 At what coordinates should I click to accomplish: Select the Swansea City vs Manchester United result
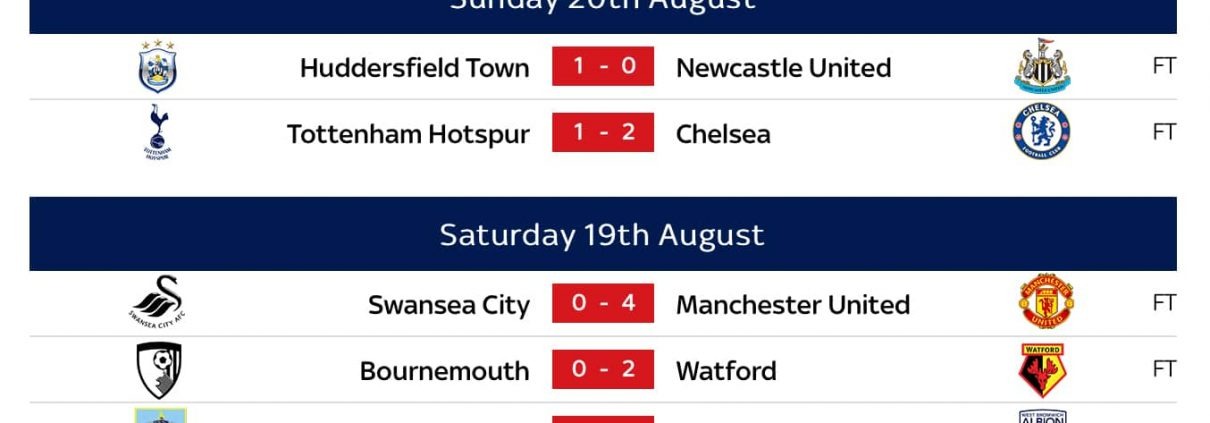click(602, 304)
